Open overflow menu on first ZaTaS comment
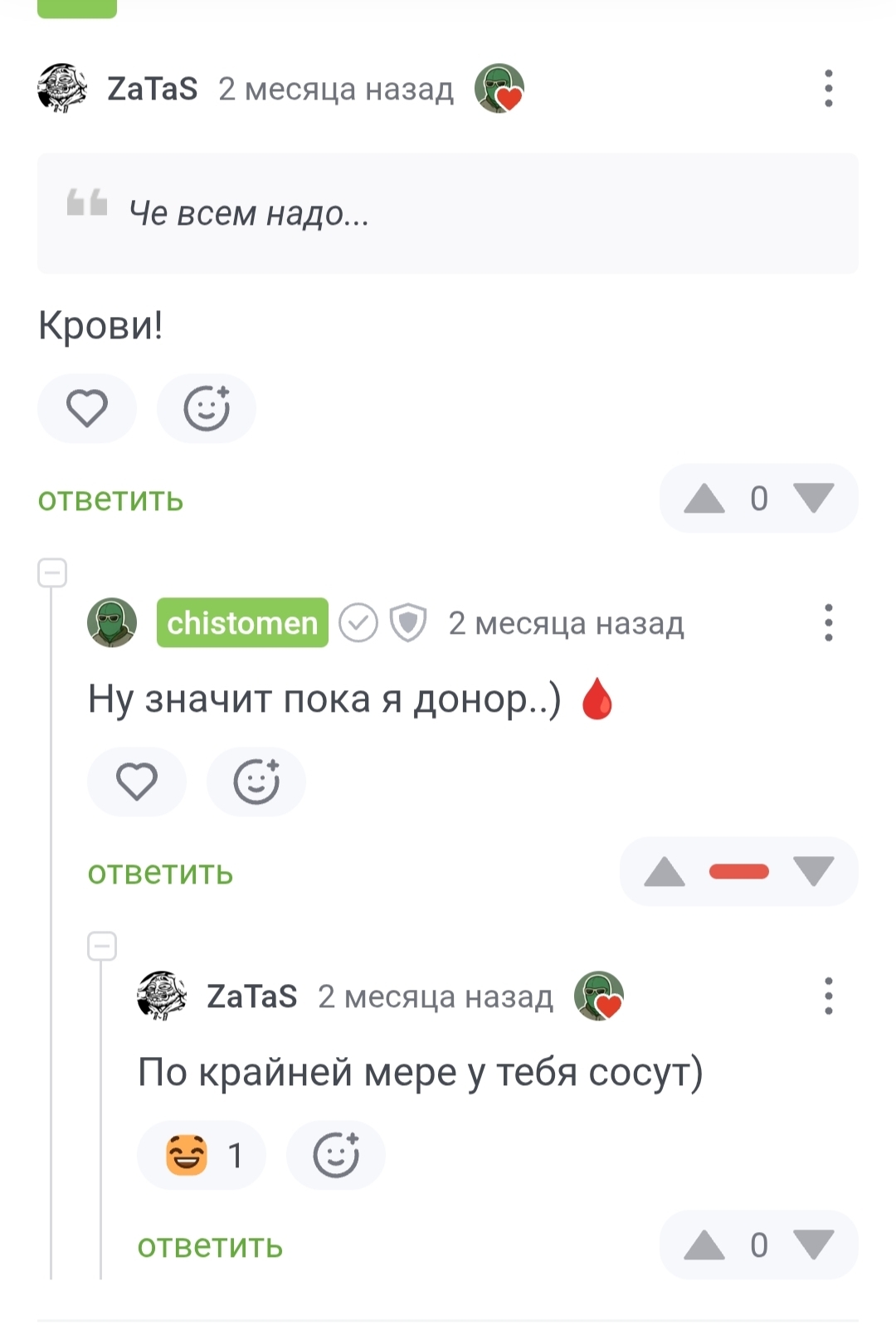 tap(828, 89)
